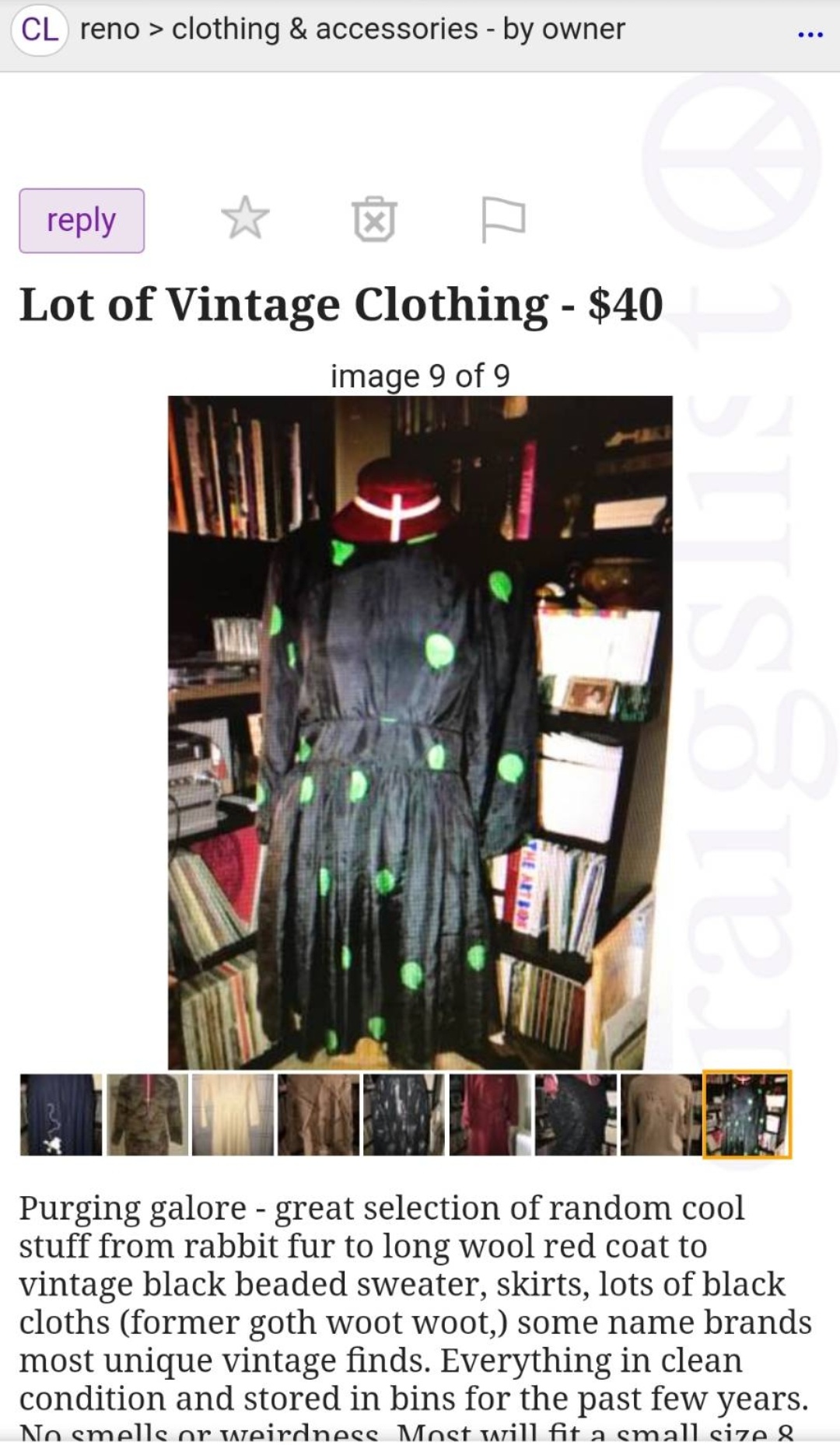The image size is (840, 1445).
Task: Favorite this posting with the star
Action: coord(245,218)
